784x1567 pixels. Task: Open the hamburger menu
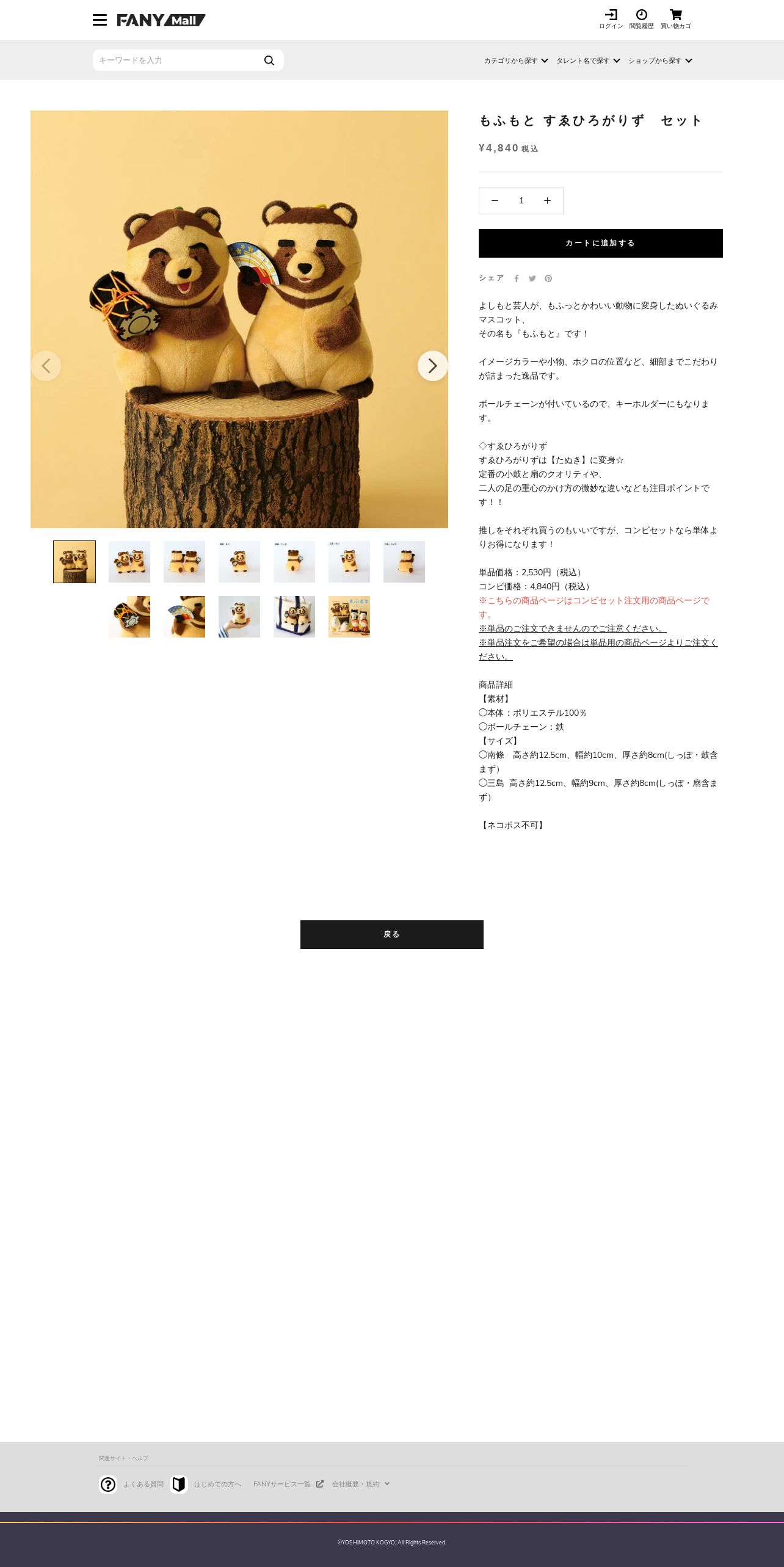(x=100, y=20)
